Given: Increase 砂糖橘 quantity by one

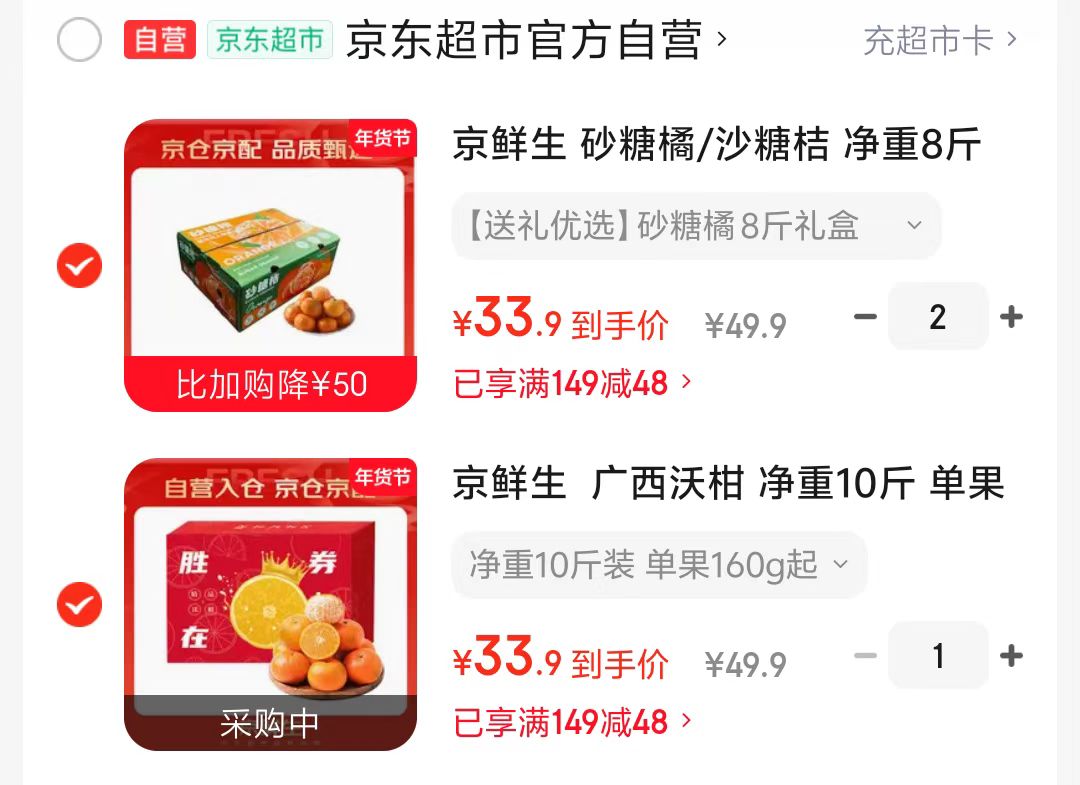Looking at the screenshot, I should [1011, 317].
